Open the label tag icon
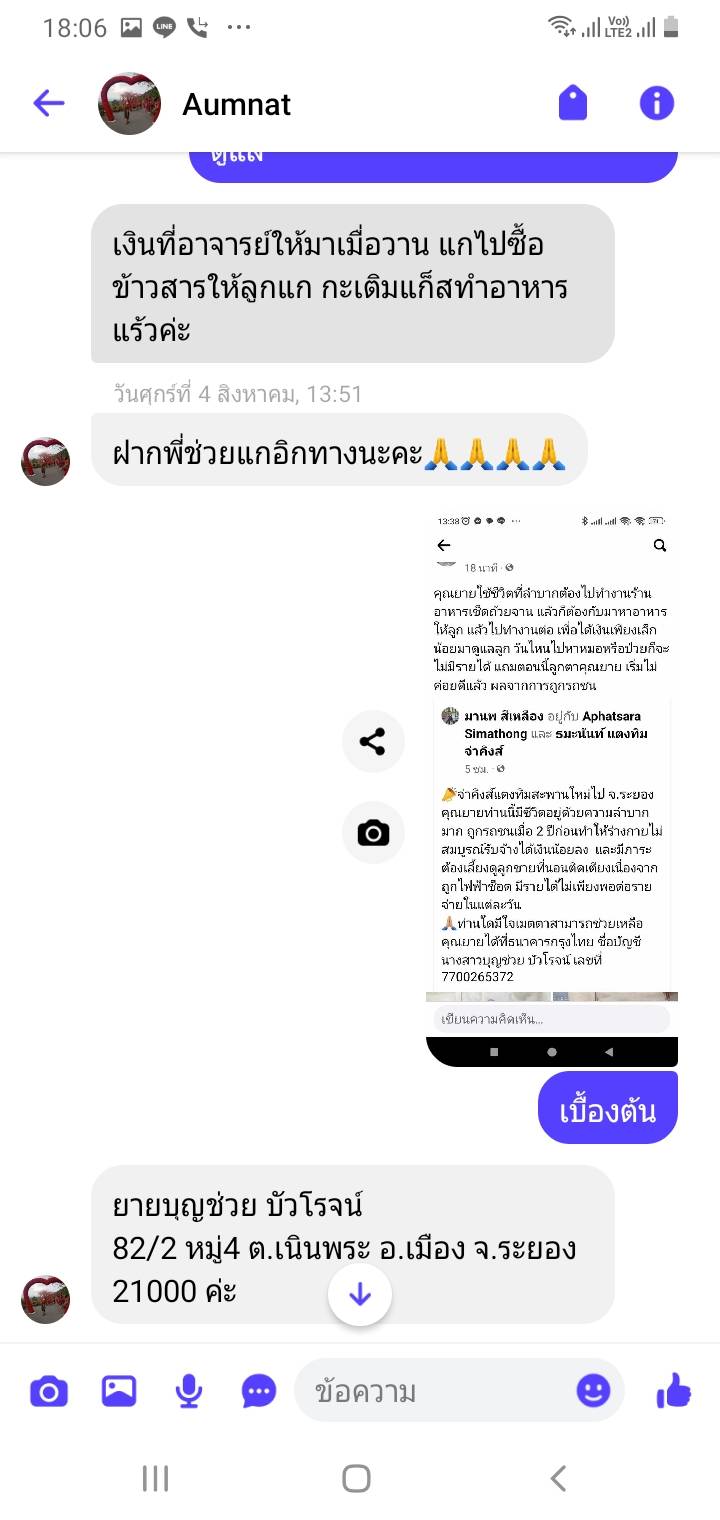Image resolution: width=720 pixels, height=1520 pixels. point(573,103)
